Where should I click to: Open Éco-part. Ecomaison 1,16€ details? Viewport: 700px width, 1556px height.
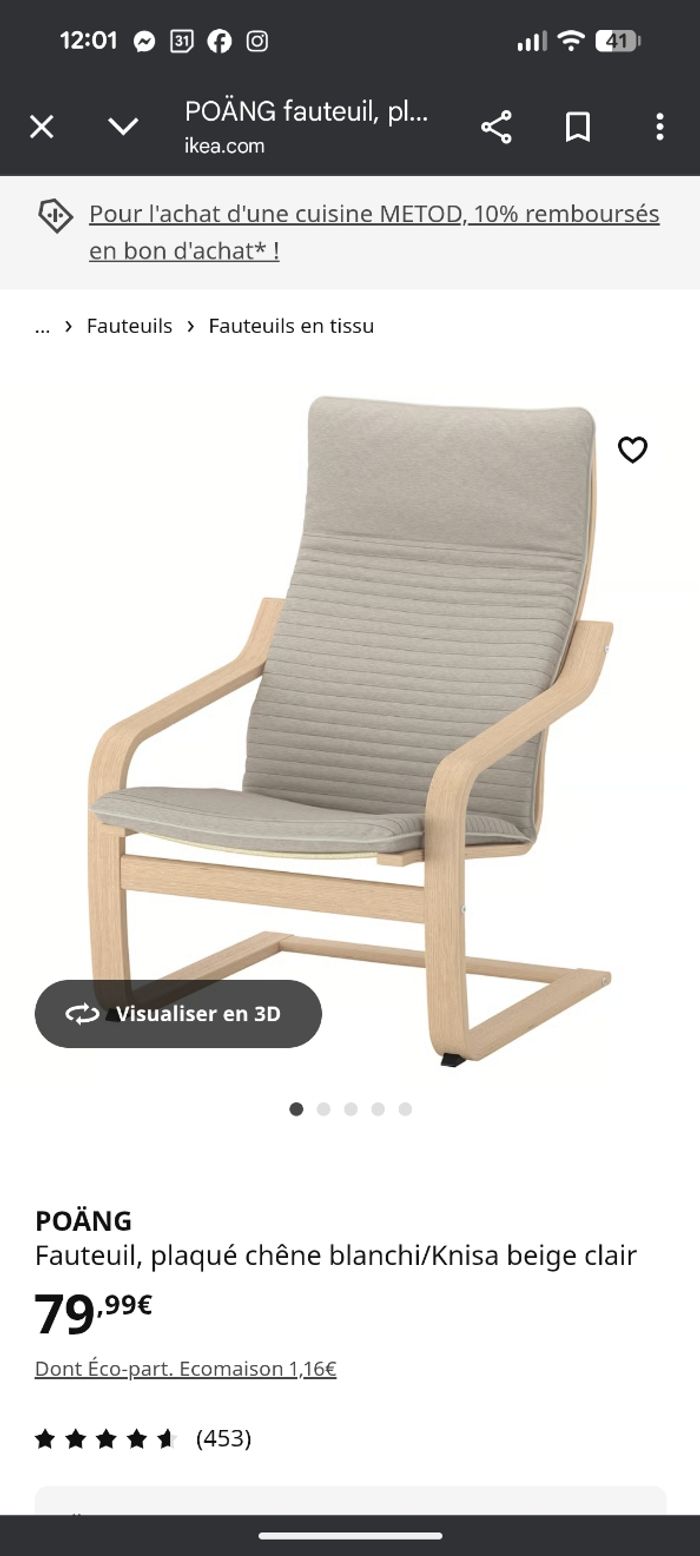point(185,1369)
